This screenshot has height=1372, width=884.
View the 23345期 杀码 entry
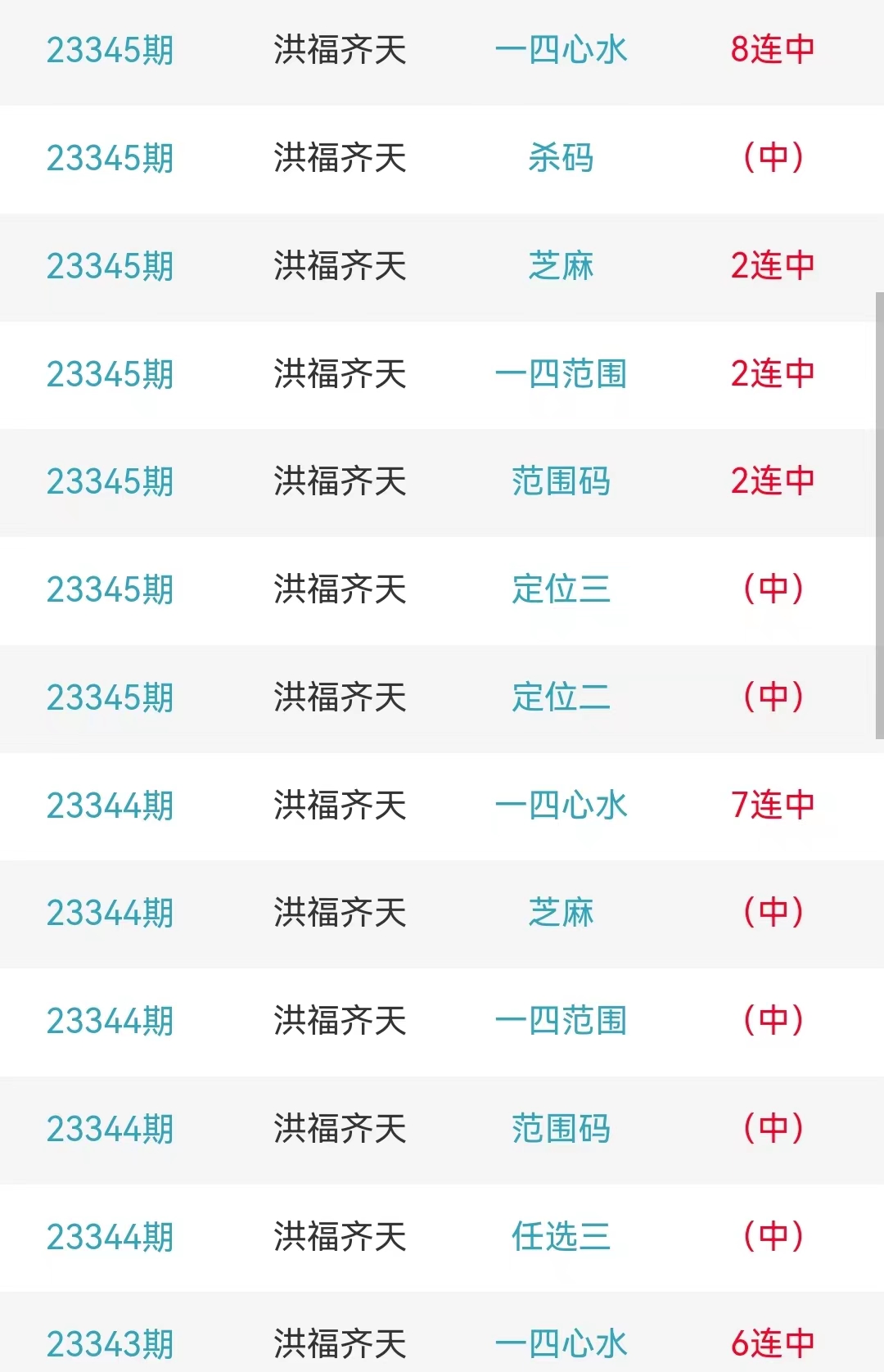[561, 158]
